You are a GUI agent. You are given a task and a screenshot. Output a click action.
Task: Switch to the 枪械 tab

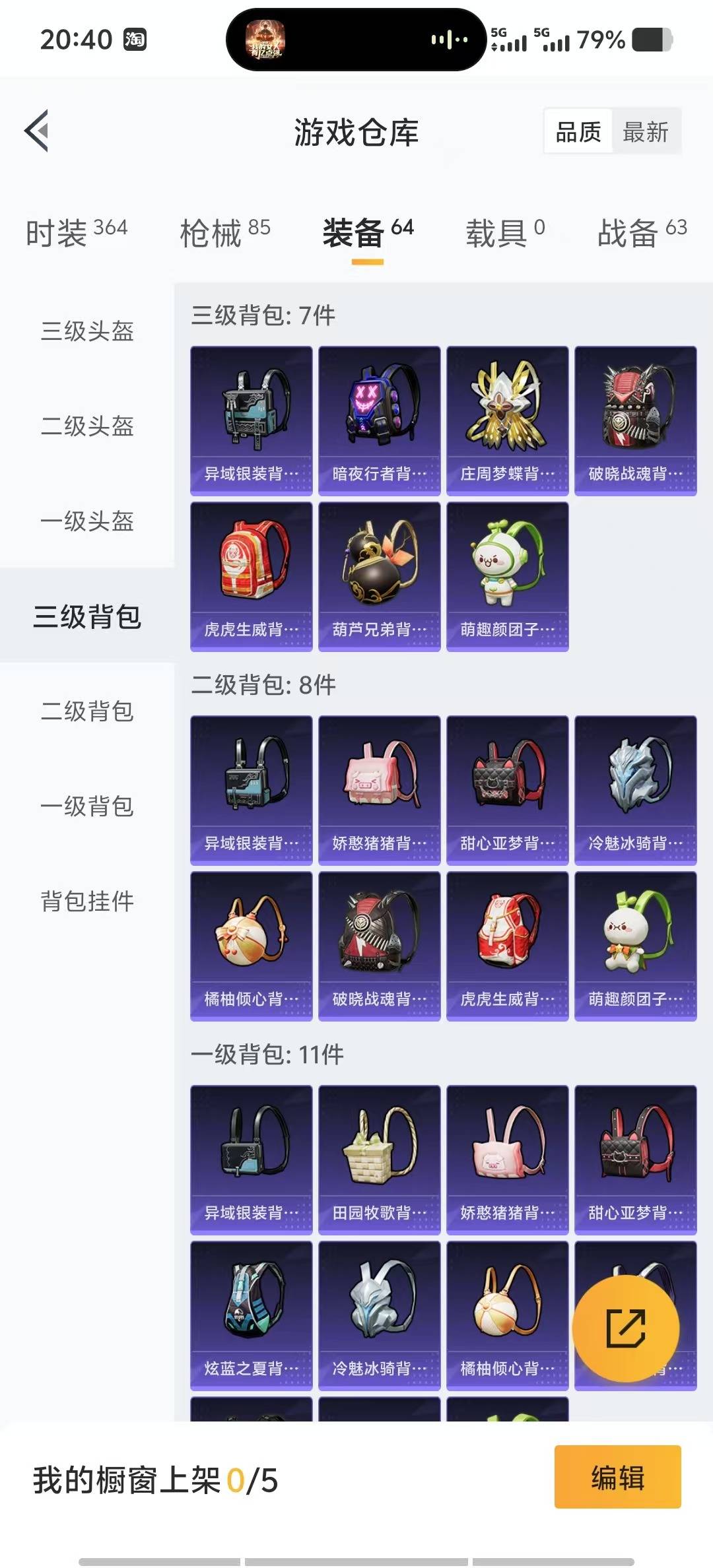click(x=224, y=232)
